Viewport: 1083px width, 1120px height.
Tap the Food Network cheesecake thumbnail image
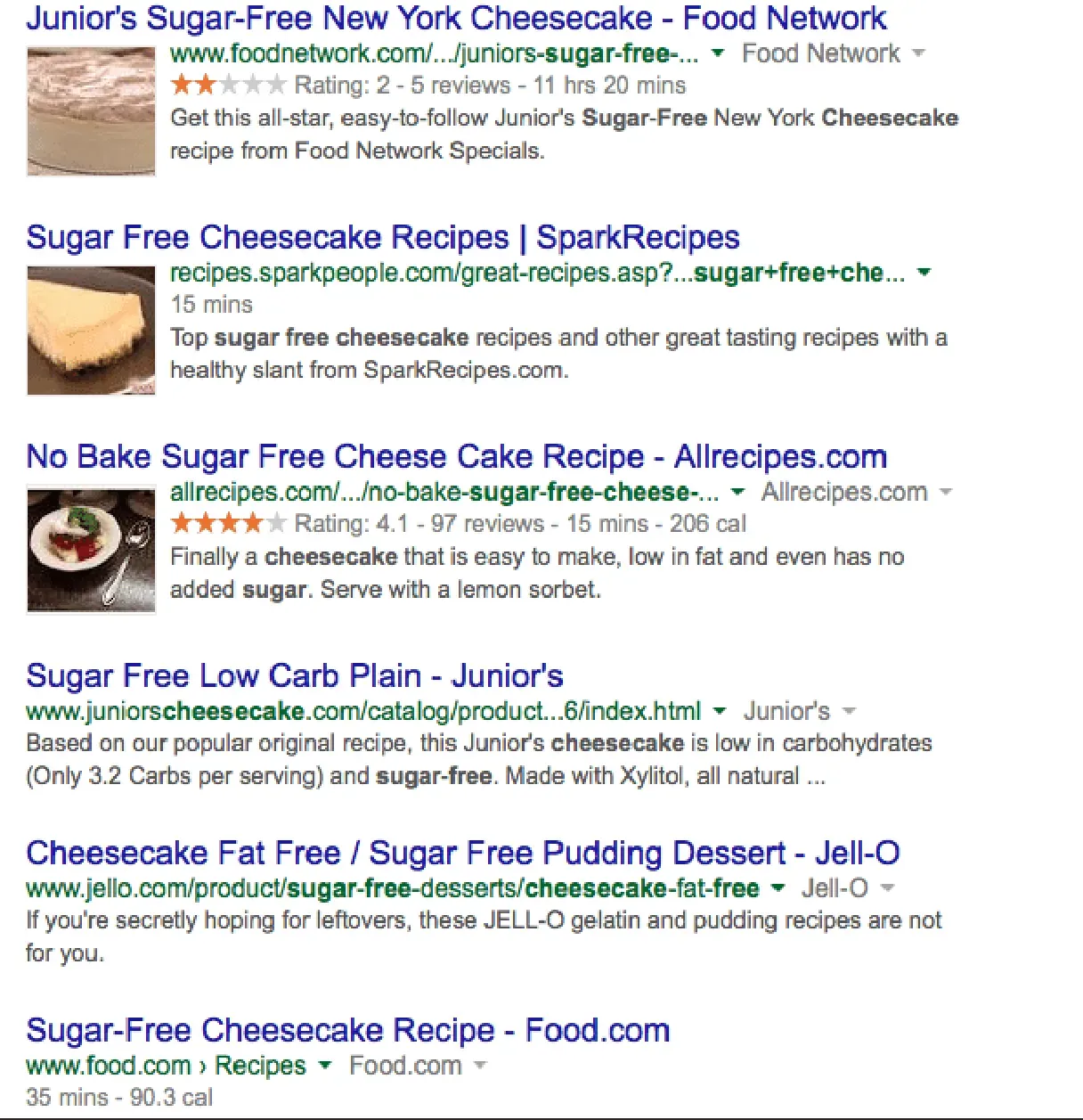pos(91,111)
